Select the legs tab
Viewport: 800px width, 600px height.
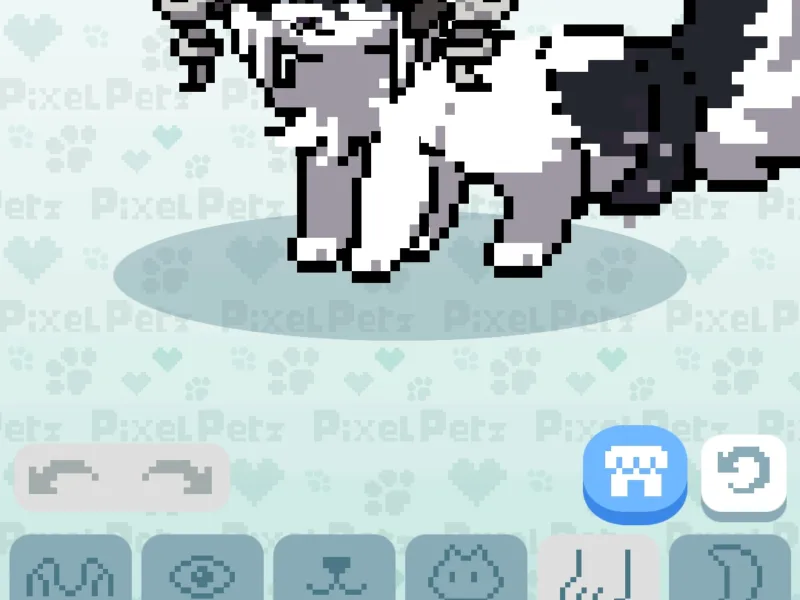coord(598,572)
